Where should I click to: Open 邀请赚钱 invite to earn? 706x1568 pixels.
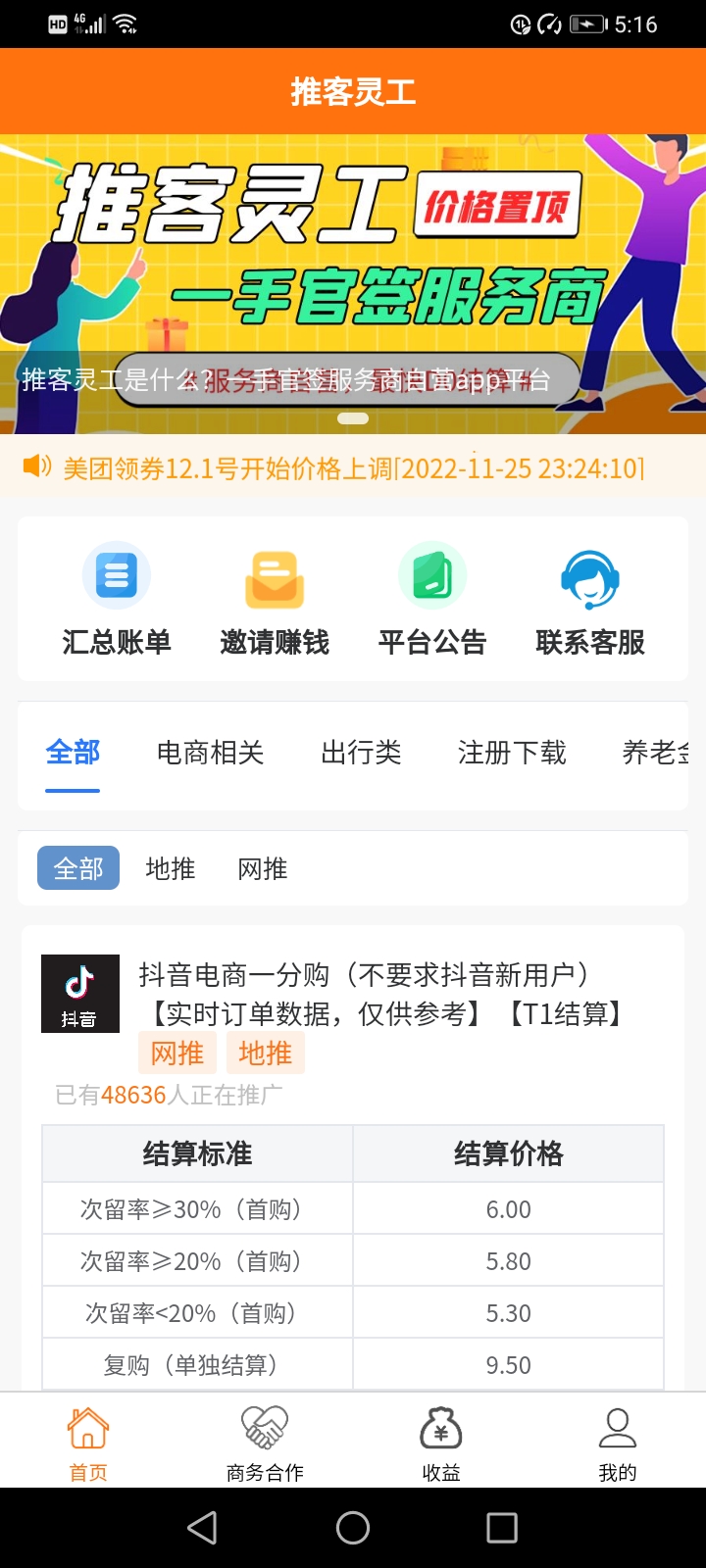click(x=275, y=599)
